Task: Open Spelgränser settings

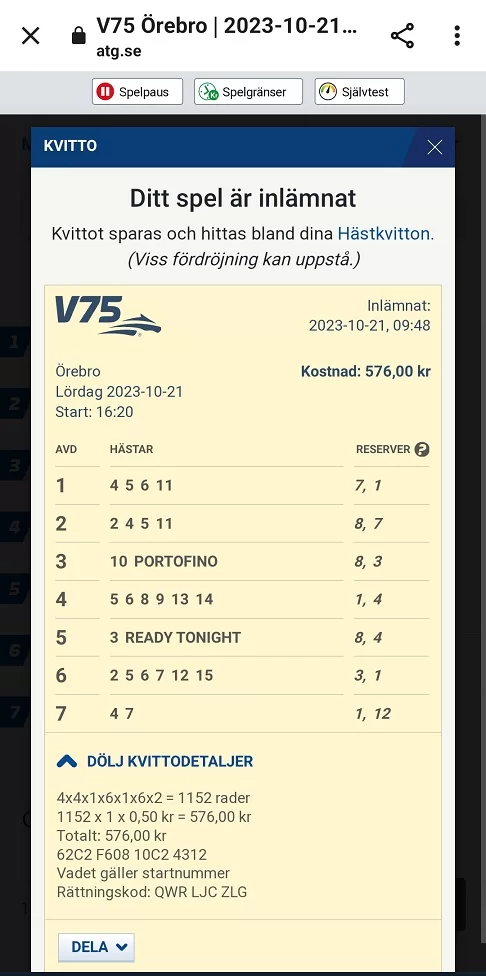Action: tap(248, 92)
